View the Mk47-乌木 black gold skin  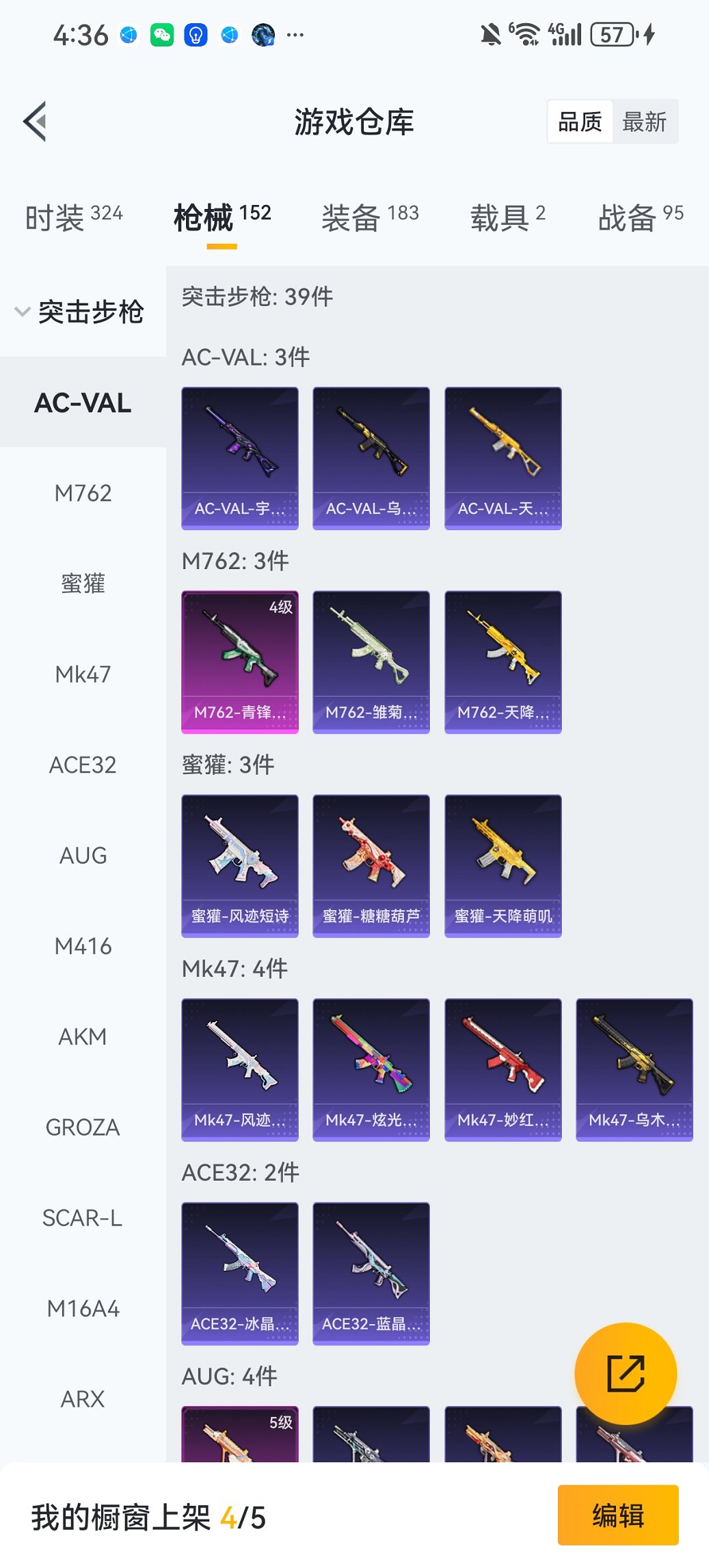click(634, 1068)
